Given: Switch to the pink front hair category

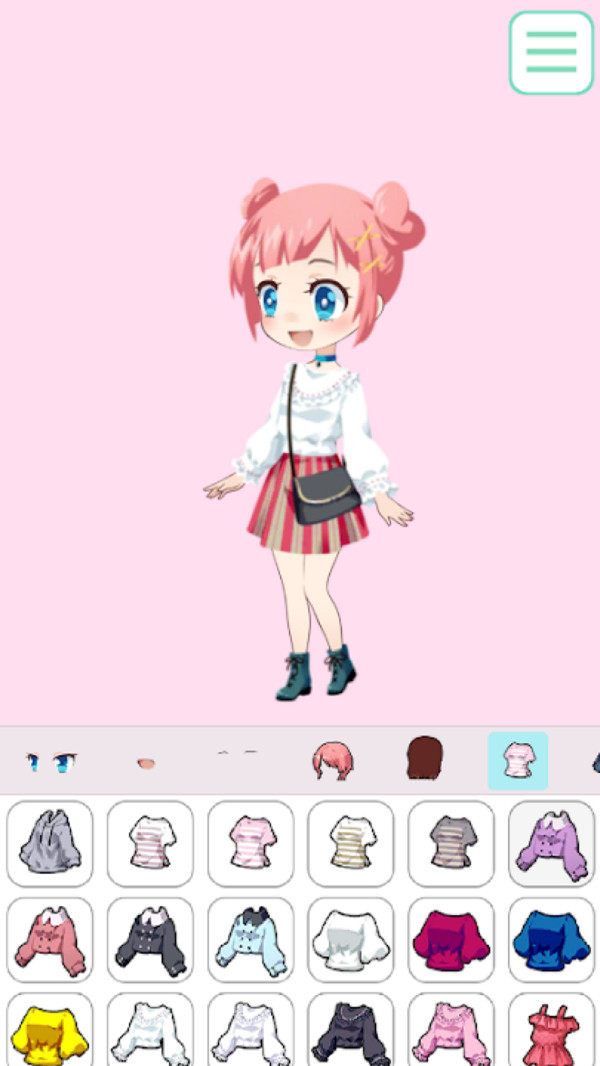Looking at the screenshot, I should coord(332,761).
